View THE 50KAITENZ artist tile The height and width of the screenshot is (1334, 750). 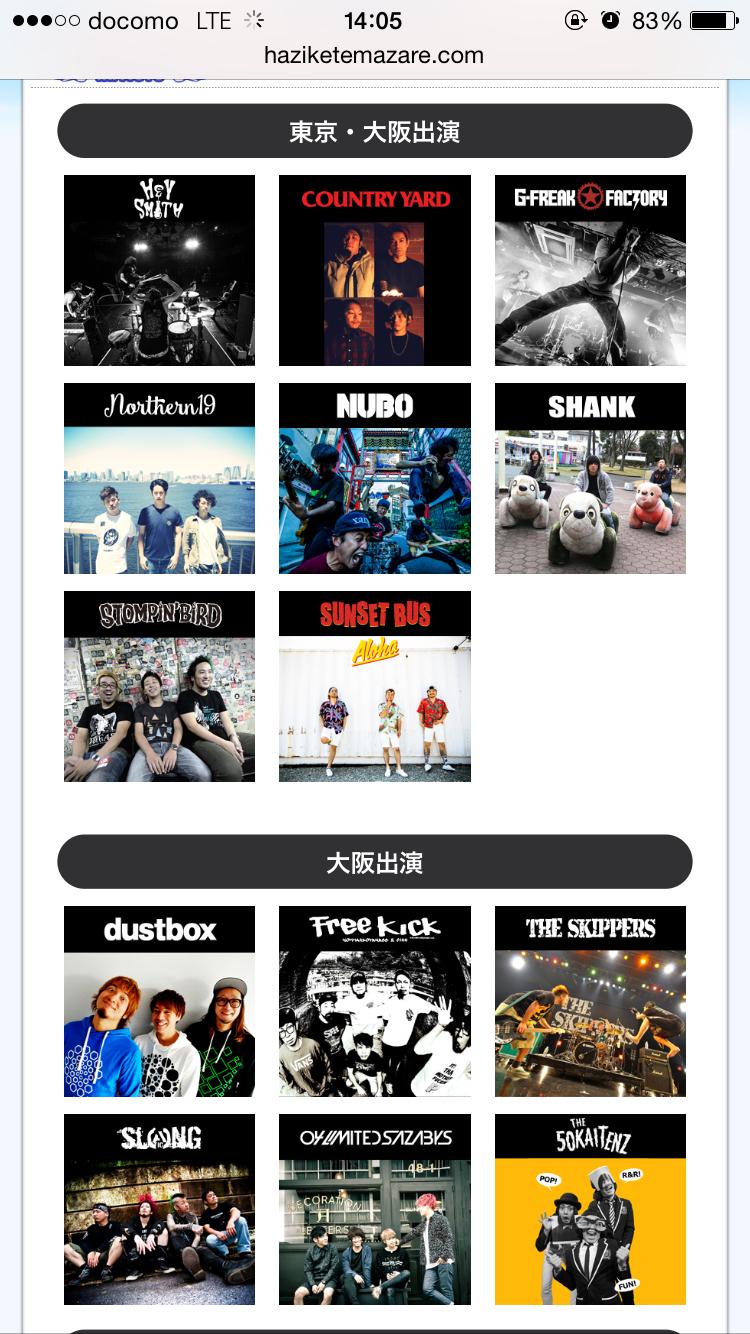tap(590, 1209)
